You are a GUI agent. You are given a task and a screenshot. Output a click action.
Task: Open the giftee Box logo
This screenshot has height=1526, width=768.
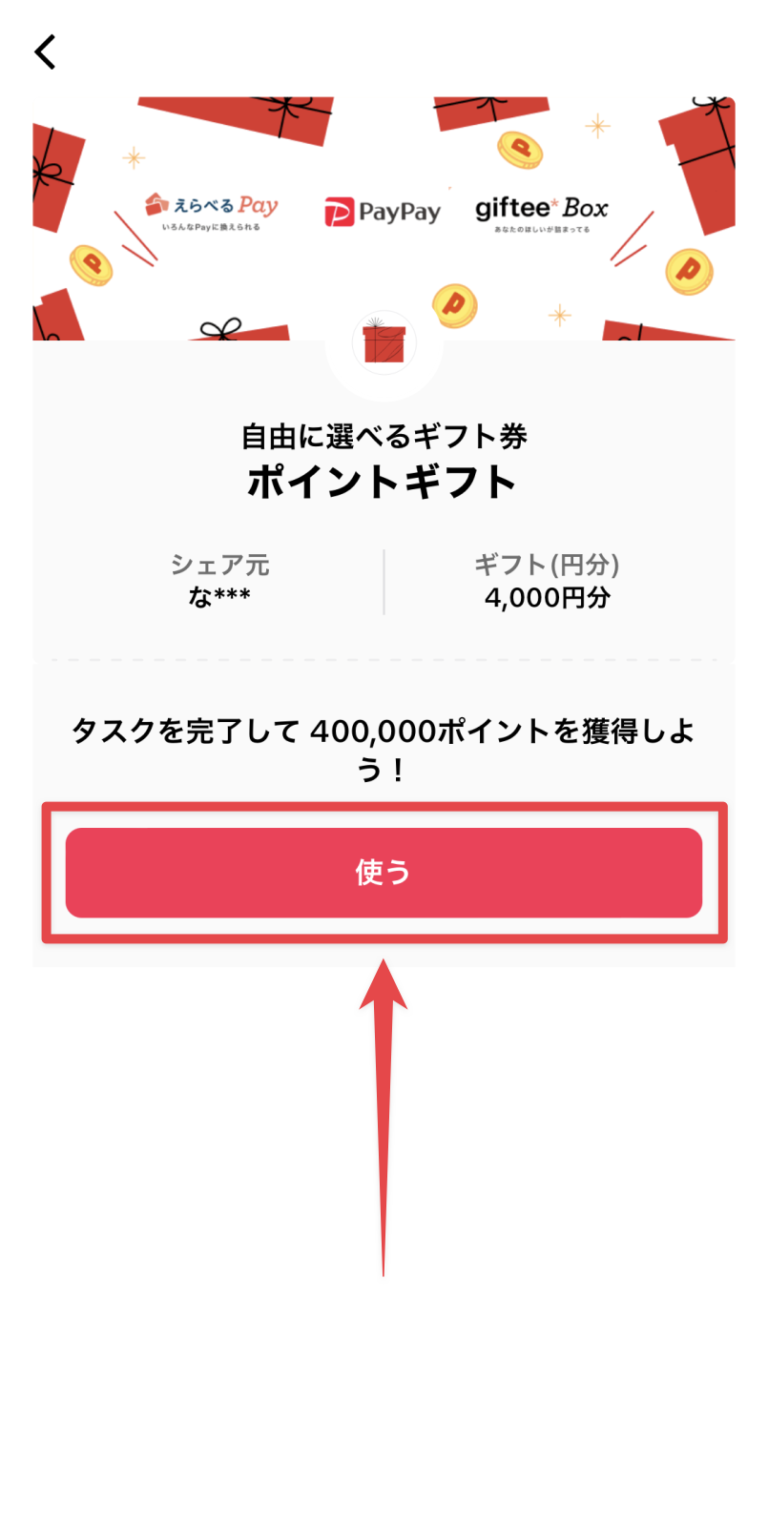point(541,210)
